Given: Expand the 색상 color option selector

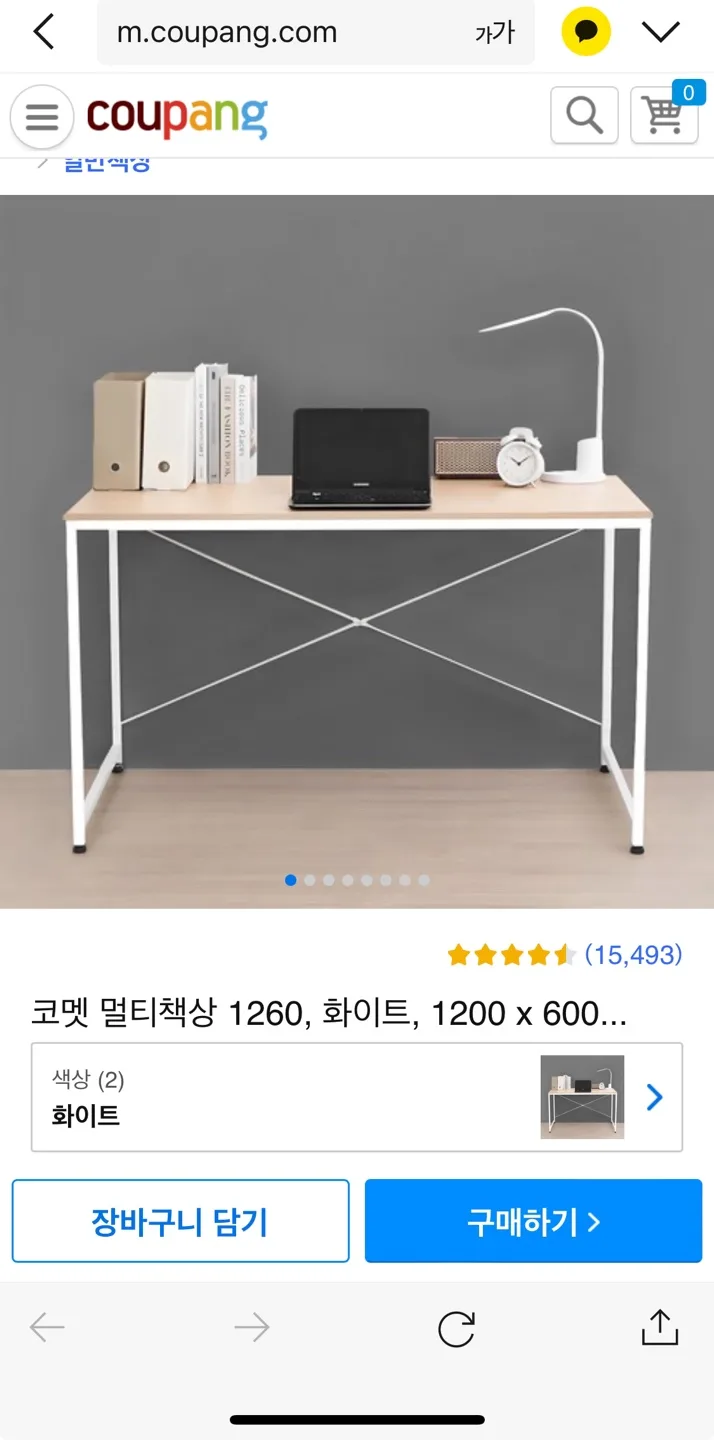Looking at the screenshot, I should (357, 1097).
